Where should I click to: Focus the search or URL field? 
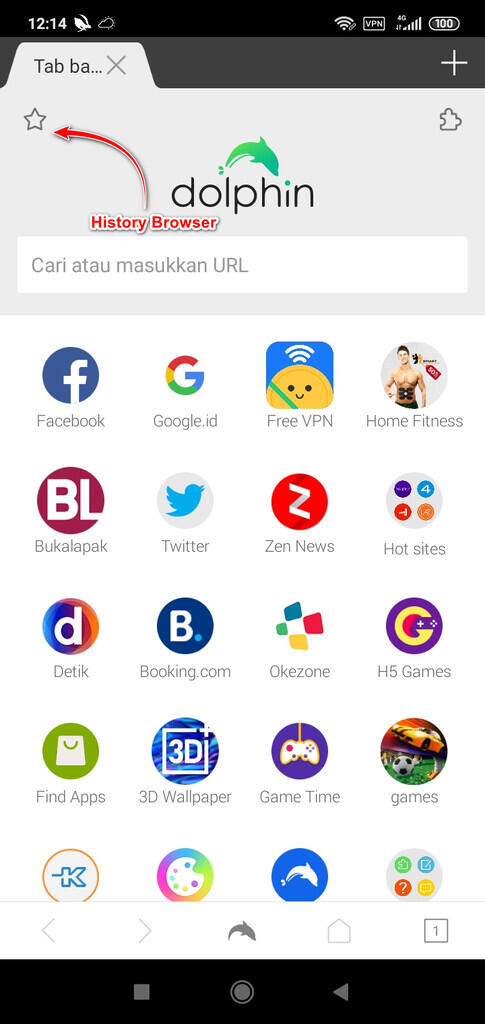point(242,265)
